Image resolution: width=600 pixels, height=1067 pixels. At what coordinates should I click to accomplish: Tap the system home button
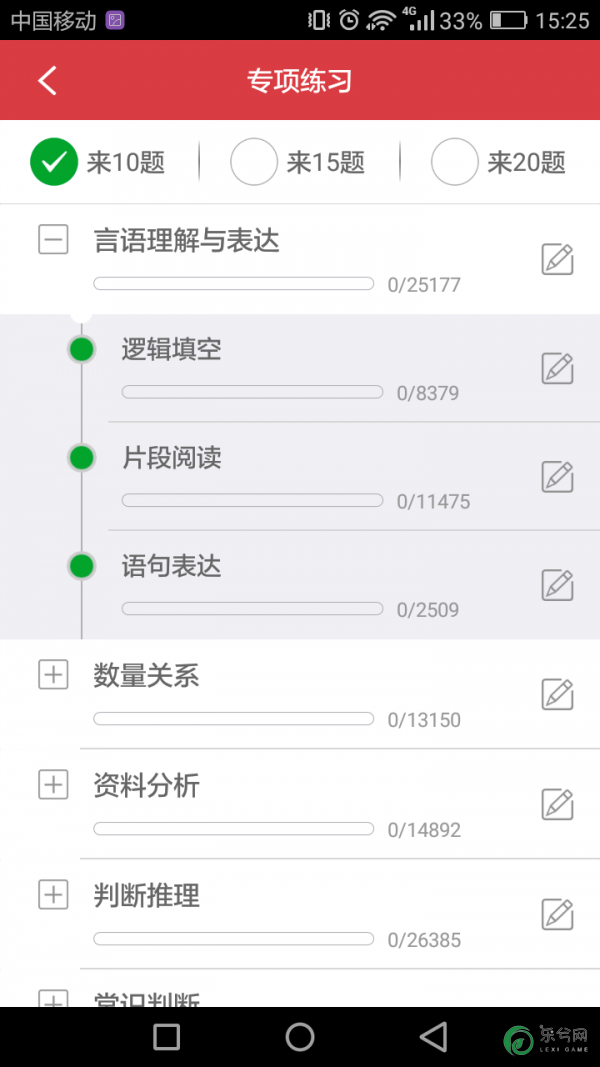point(299,1037)
